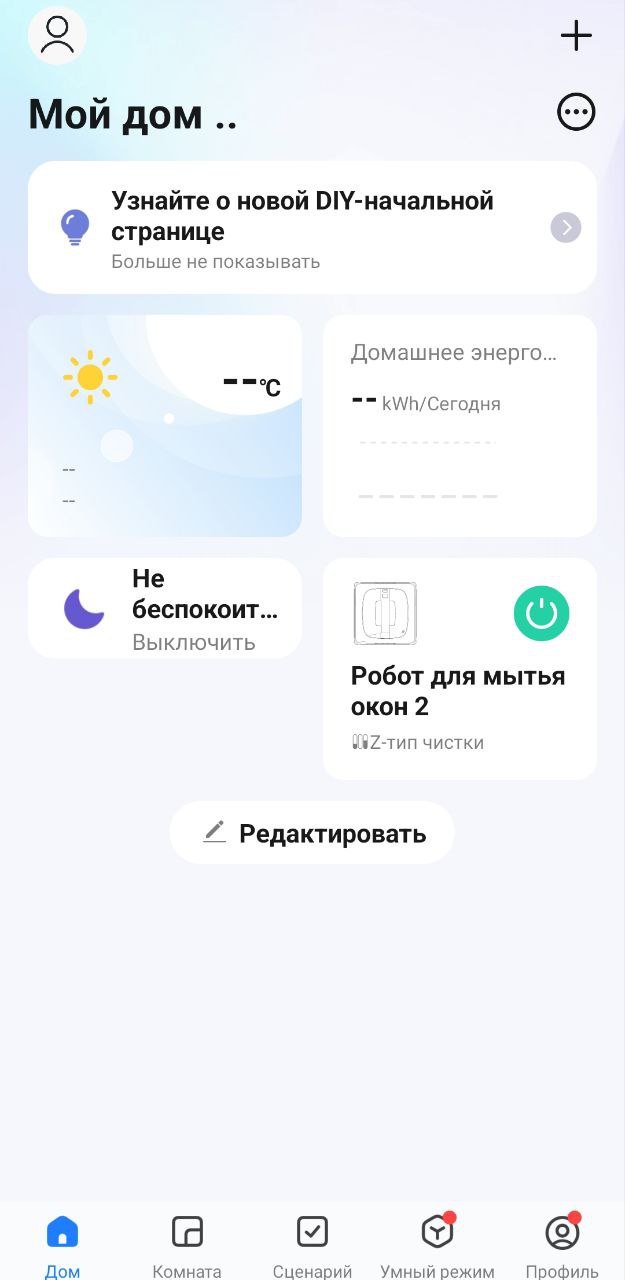Tap the Редактировать button
This screenshot has height=1280, width=625.
coord(312,833)
